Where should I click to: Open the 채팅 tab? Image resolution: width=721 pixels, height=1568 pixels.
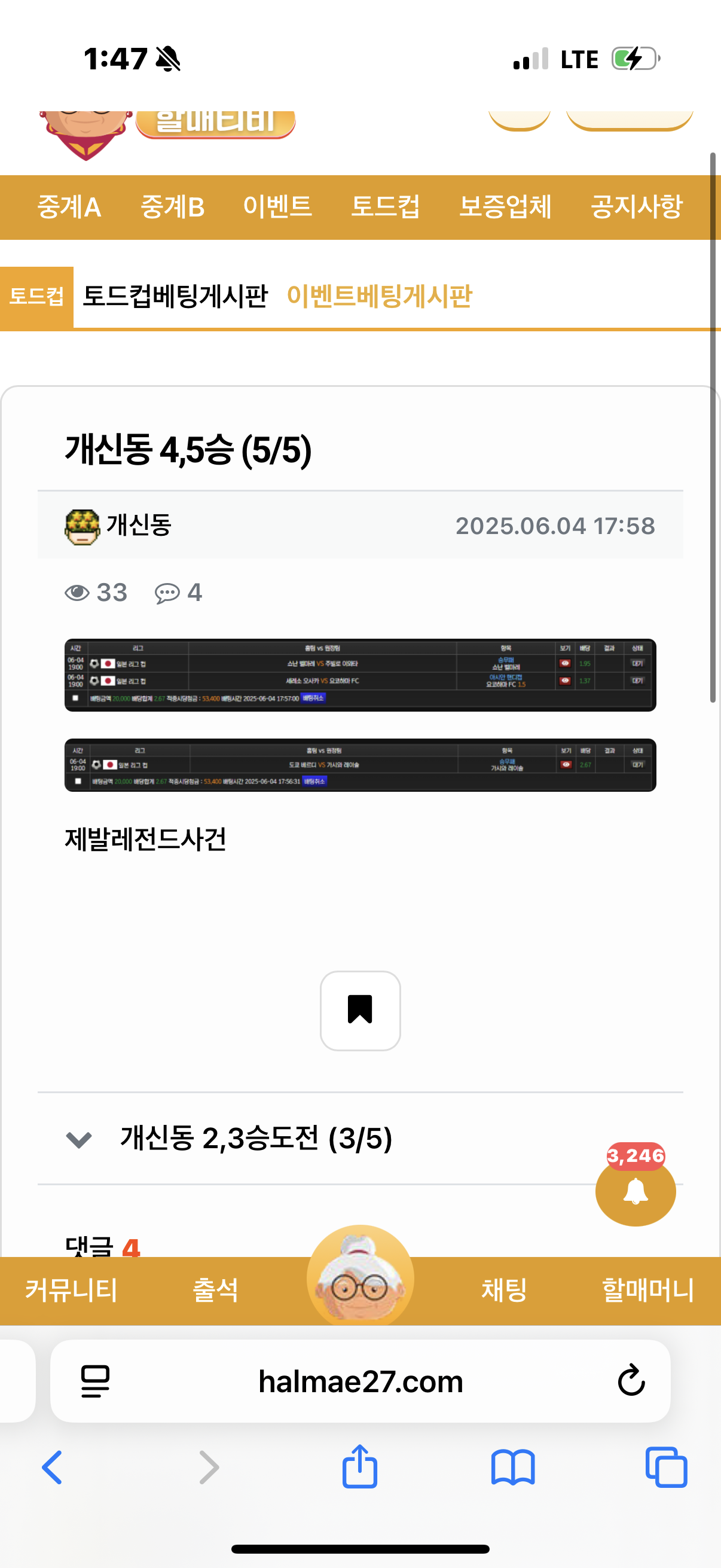pyautogui.click(x=504, y=1290)
